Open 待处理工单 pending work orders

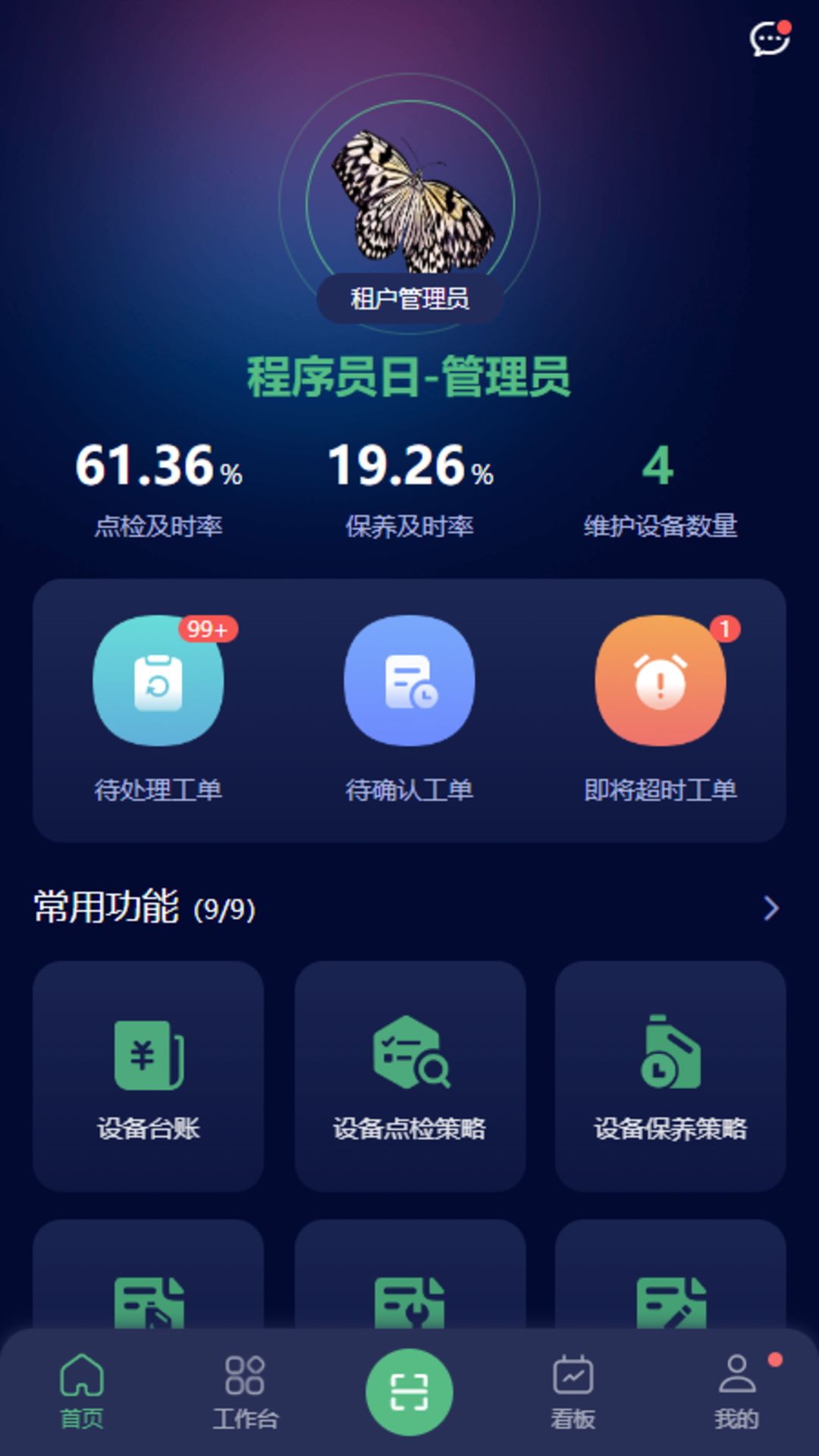pos(158,681)
